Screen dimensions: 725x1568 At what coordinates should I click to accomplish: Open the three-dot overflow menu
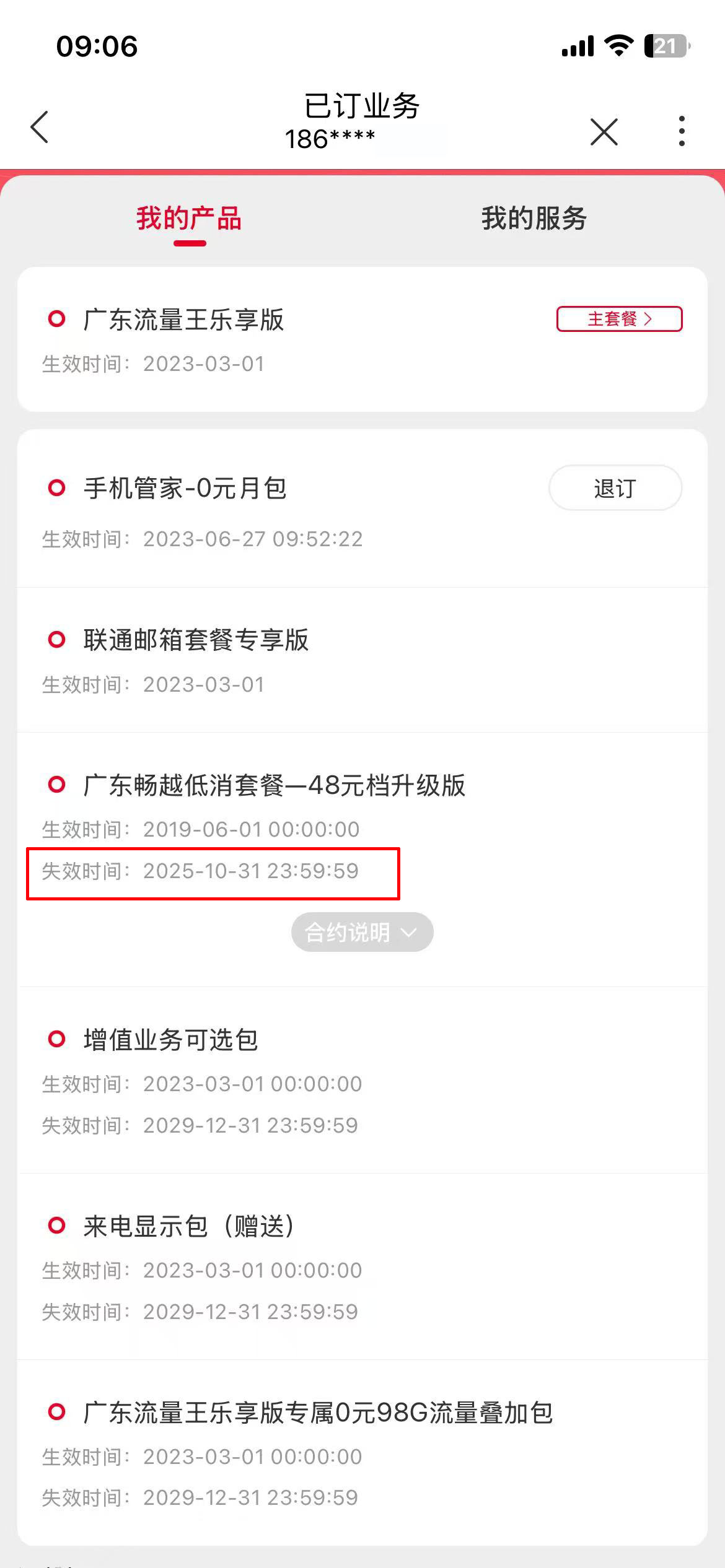point(682,131)
